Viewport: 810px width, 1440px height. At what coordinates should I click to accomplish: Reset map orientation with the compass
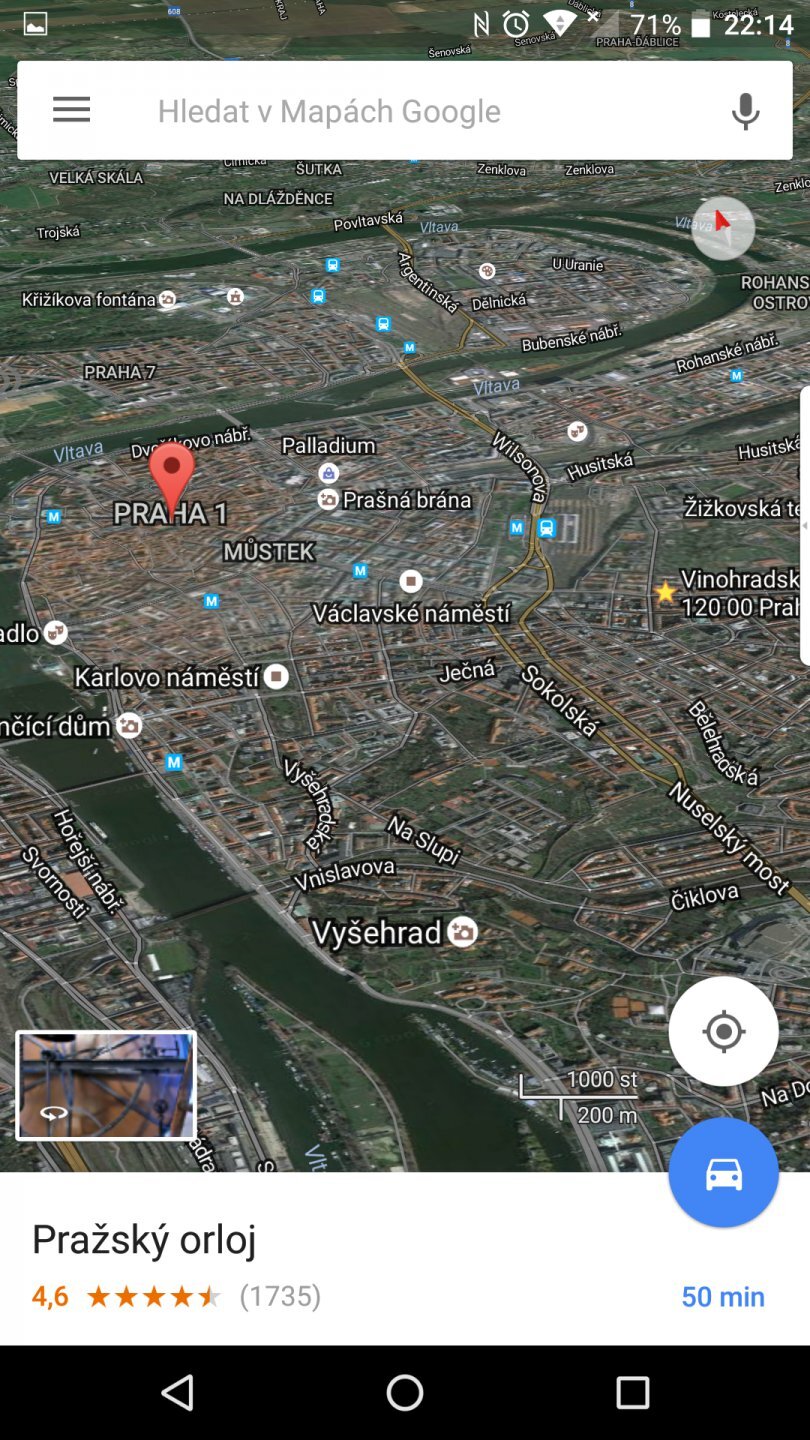723,228
